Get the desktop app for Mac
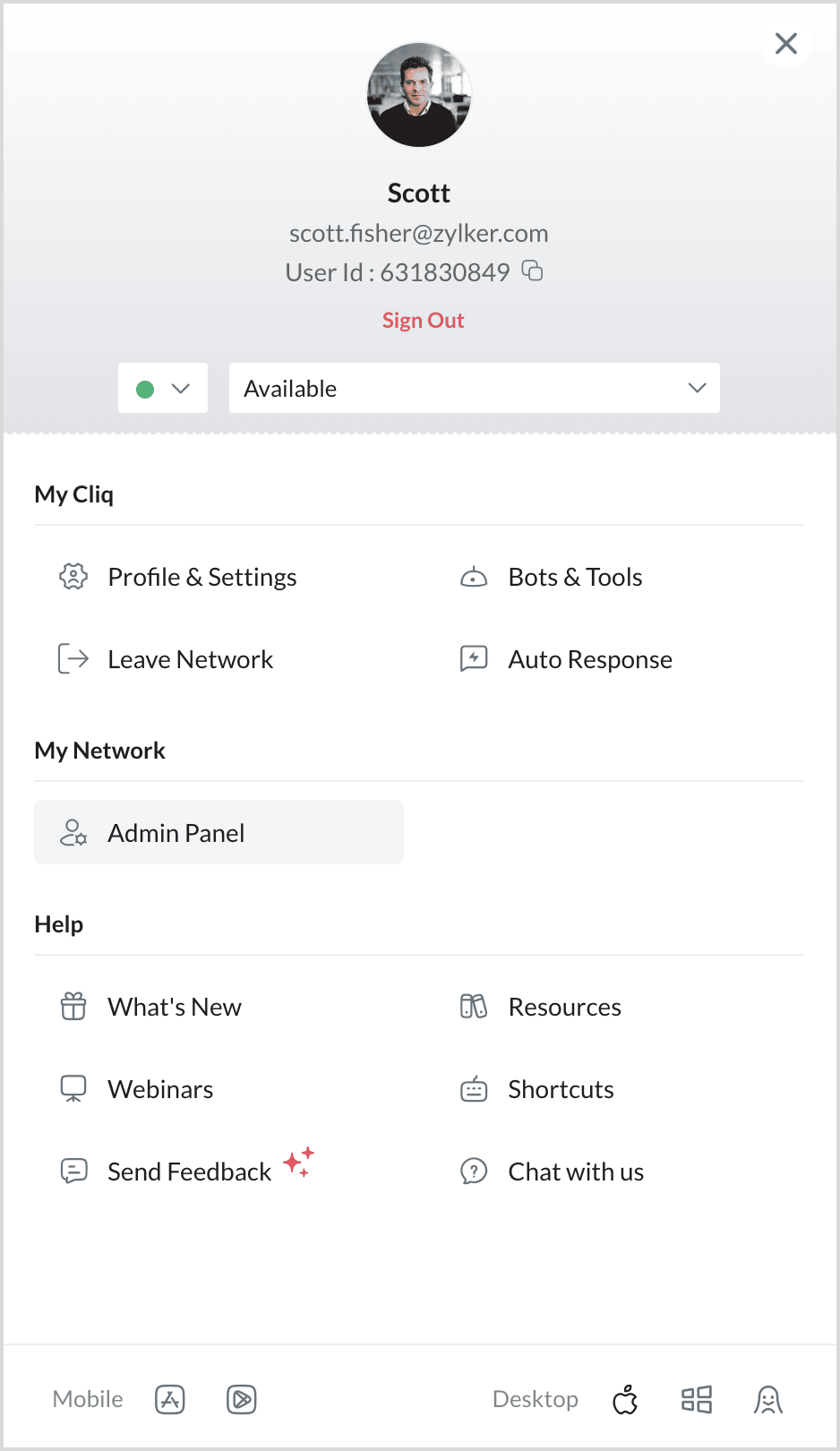840x1451 pixels. click(x=625, y=1399)
